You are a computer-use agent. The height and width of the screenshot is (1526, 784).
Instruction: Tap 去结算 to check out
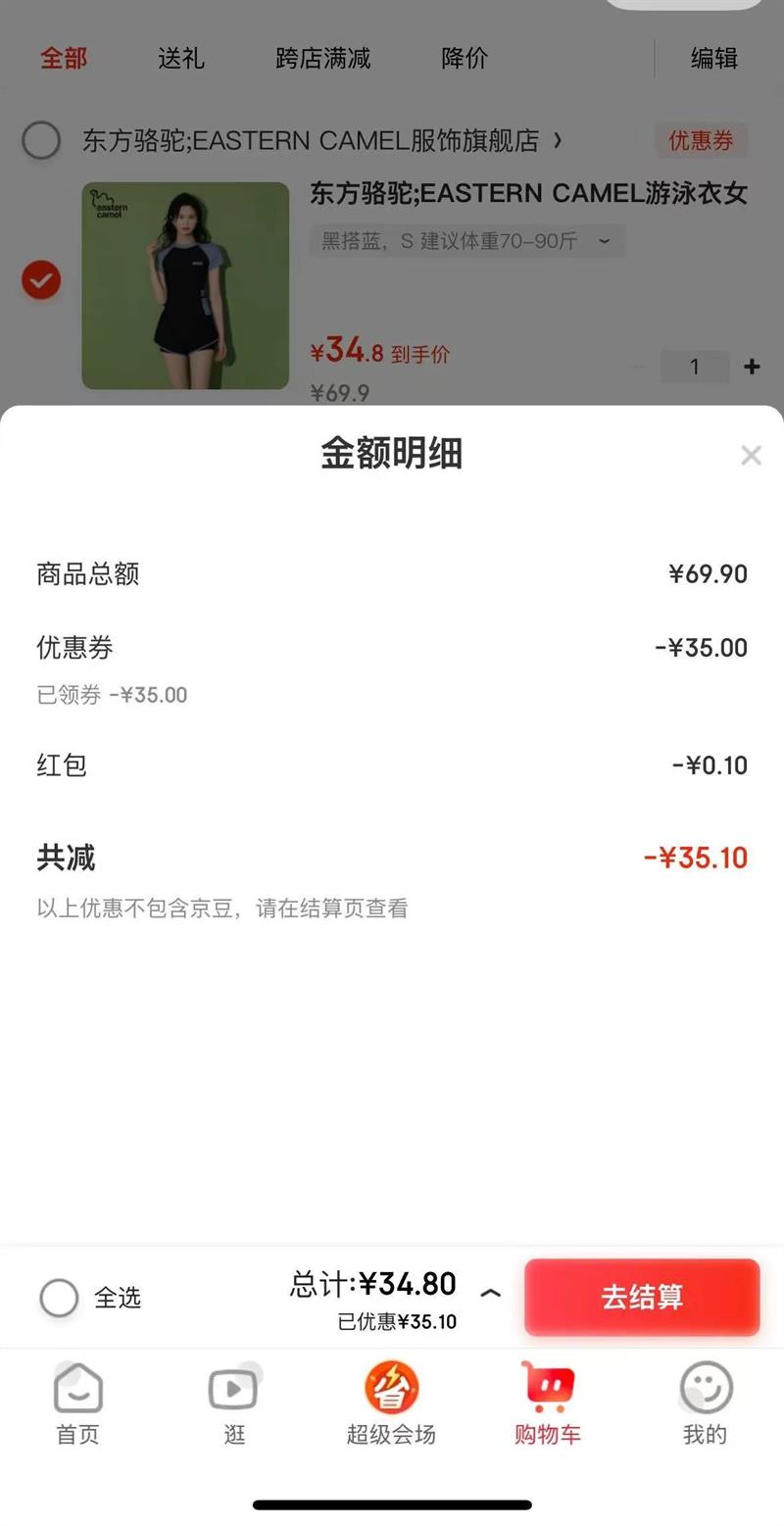642,1297
